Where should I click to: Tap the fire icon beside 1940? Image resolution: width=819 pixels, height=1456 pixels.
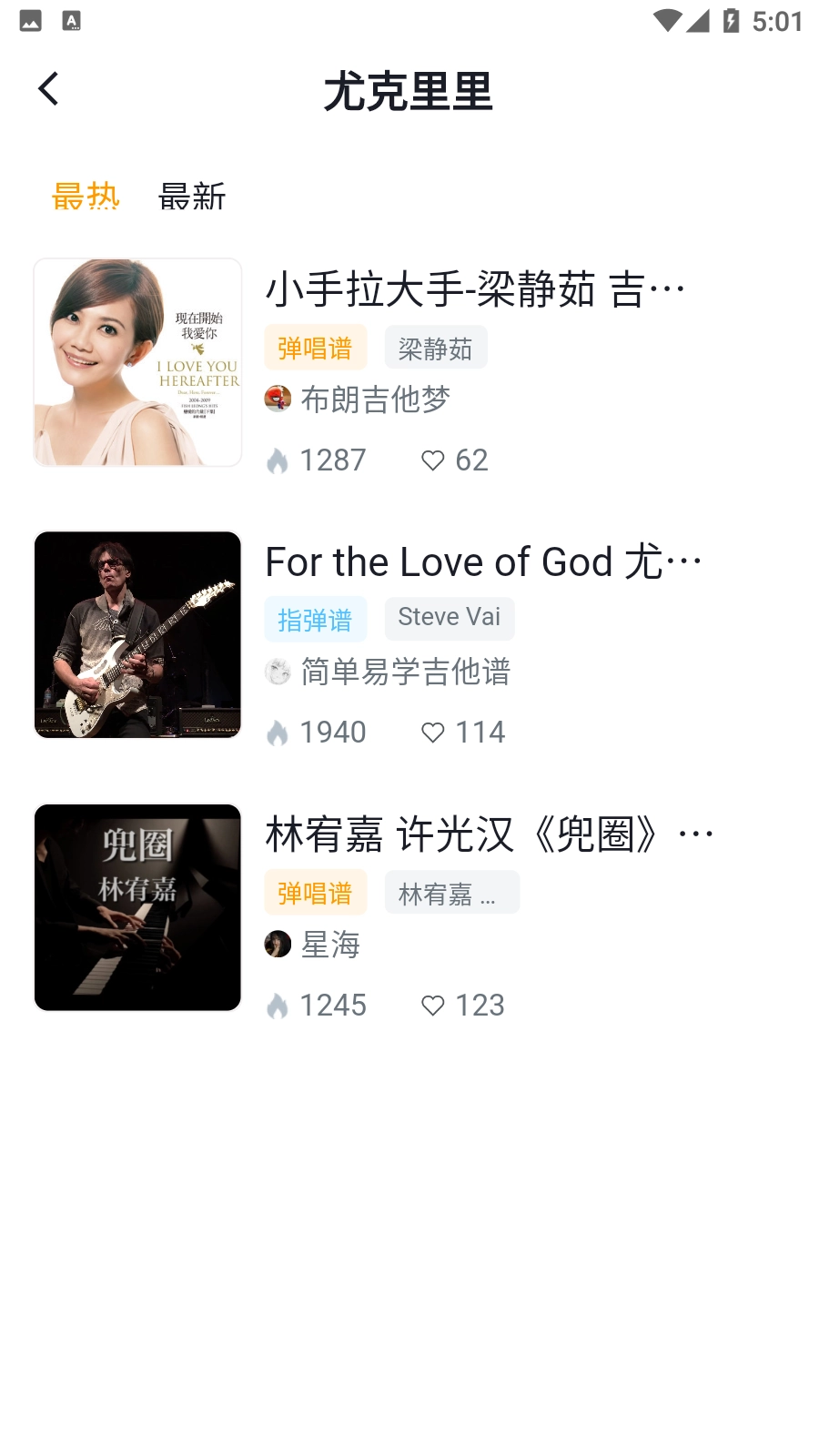click(278, 733)
